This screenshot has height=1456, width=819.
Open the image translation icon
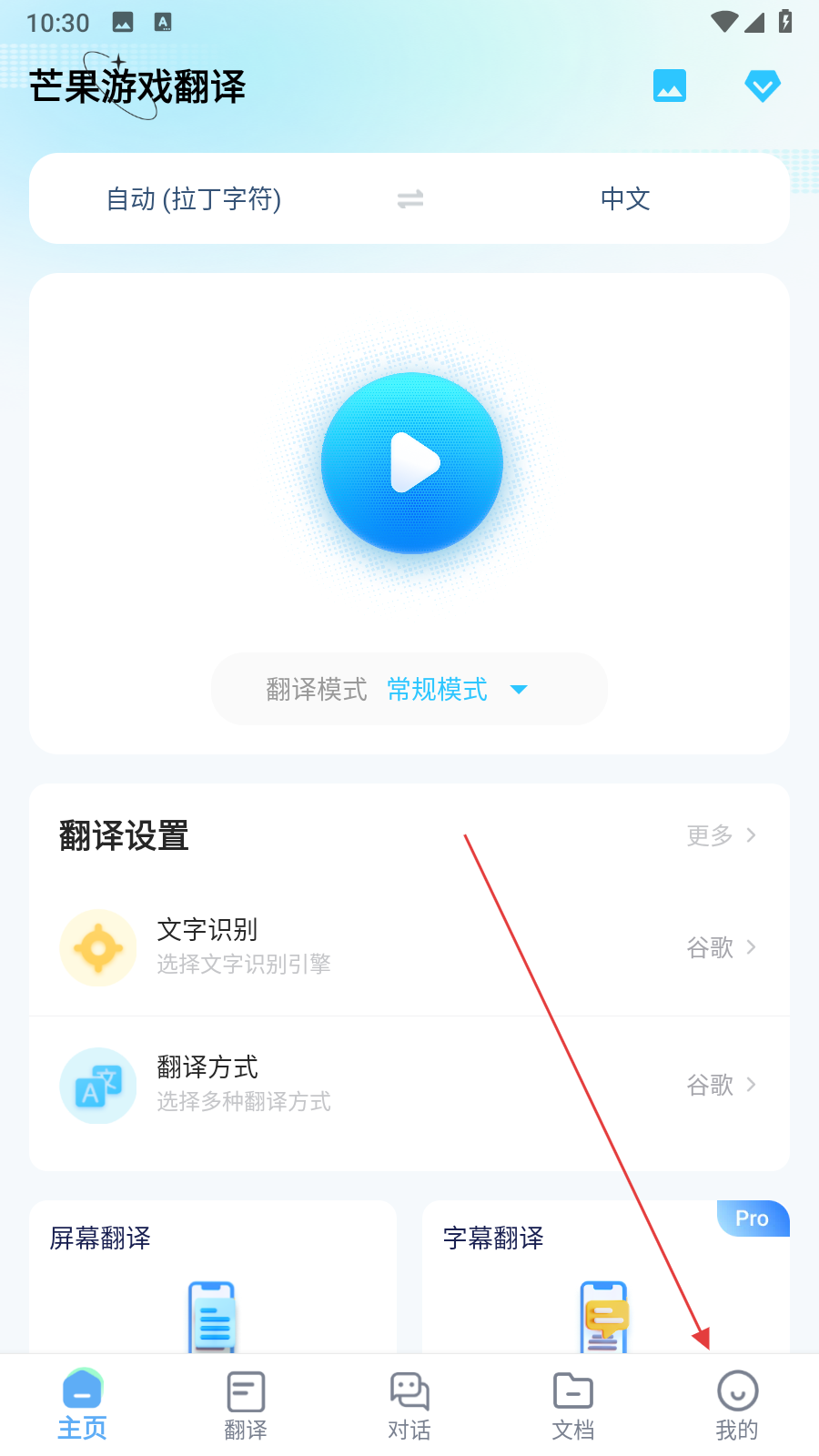click(670, 86)
